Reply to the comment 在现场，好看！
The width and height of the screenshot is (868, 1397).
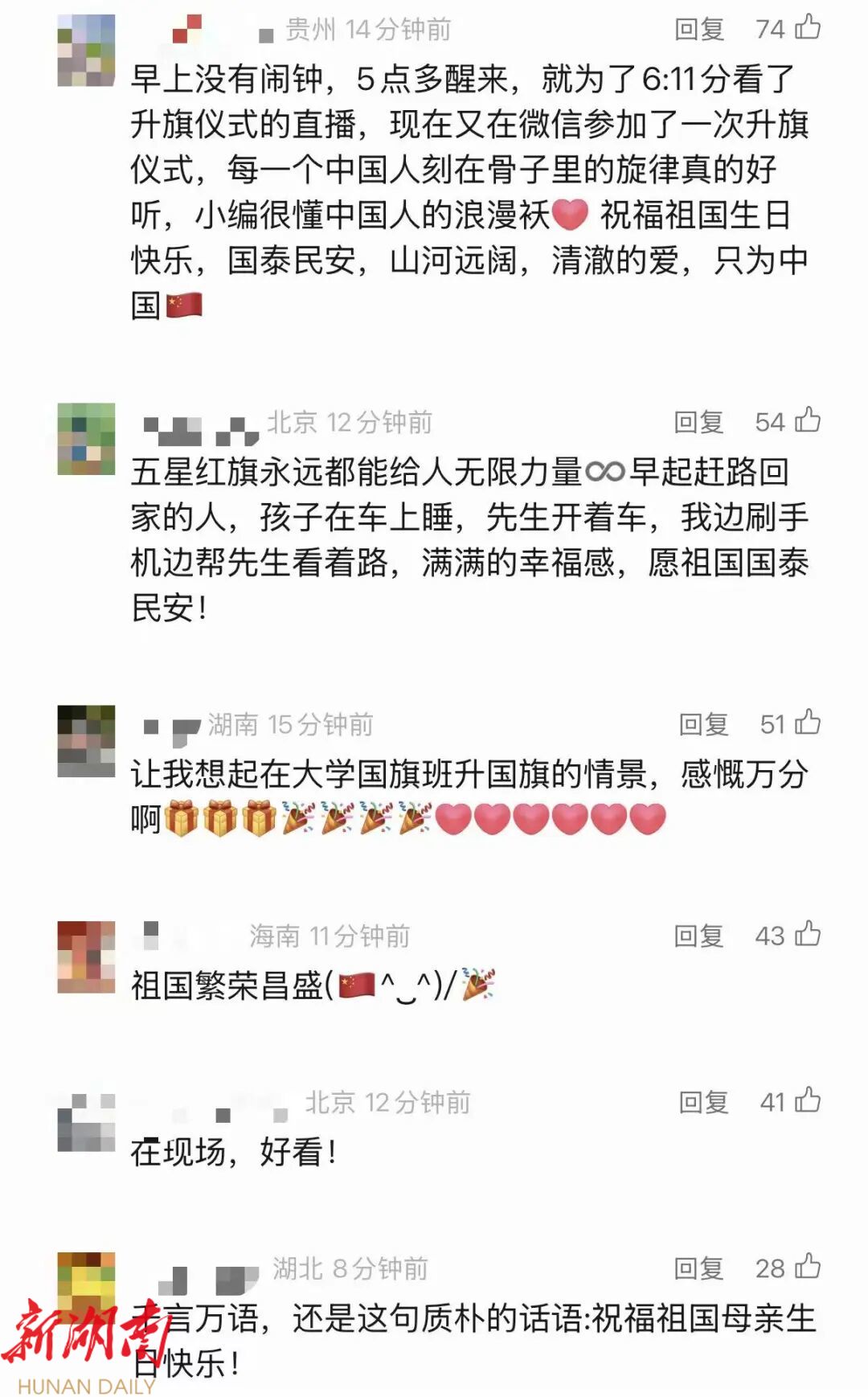[703, 1102]
